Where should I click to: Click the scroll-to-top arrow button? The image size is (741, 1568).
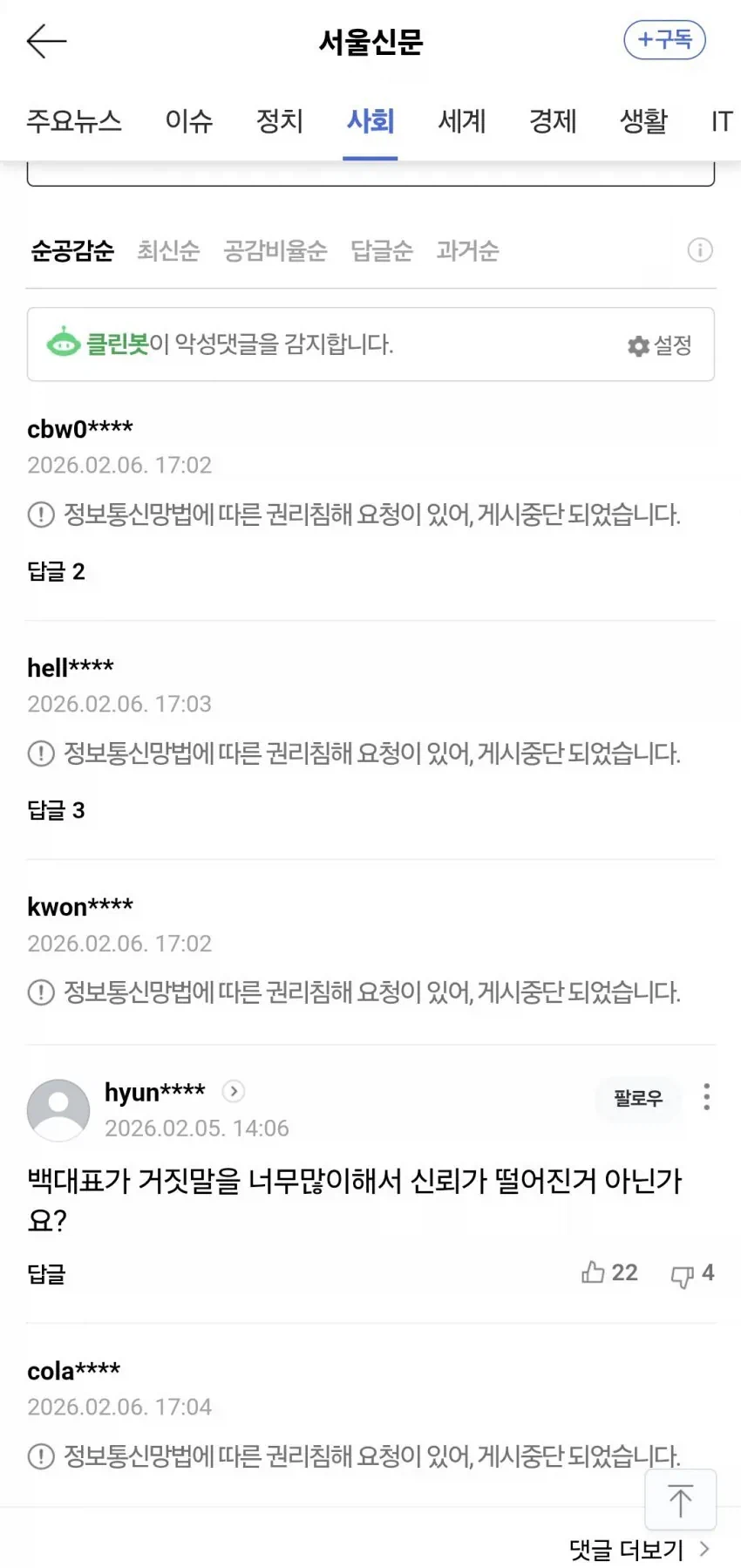[681, 1500]
